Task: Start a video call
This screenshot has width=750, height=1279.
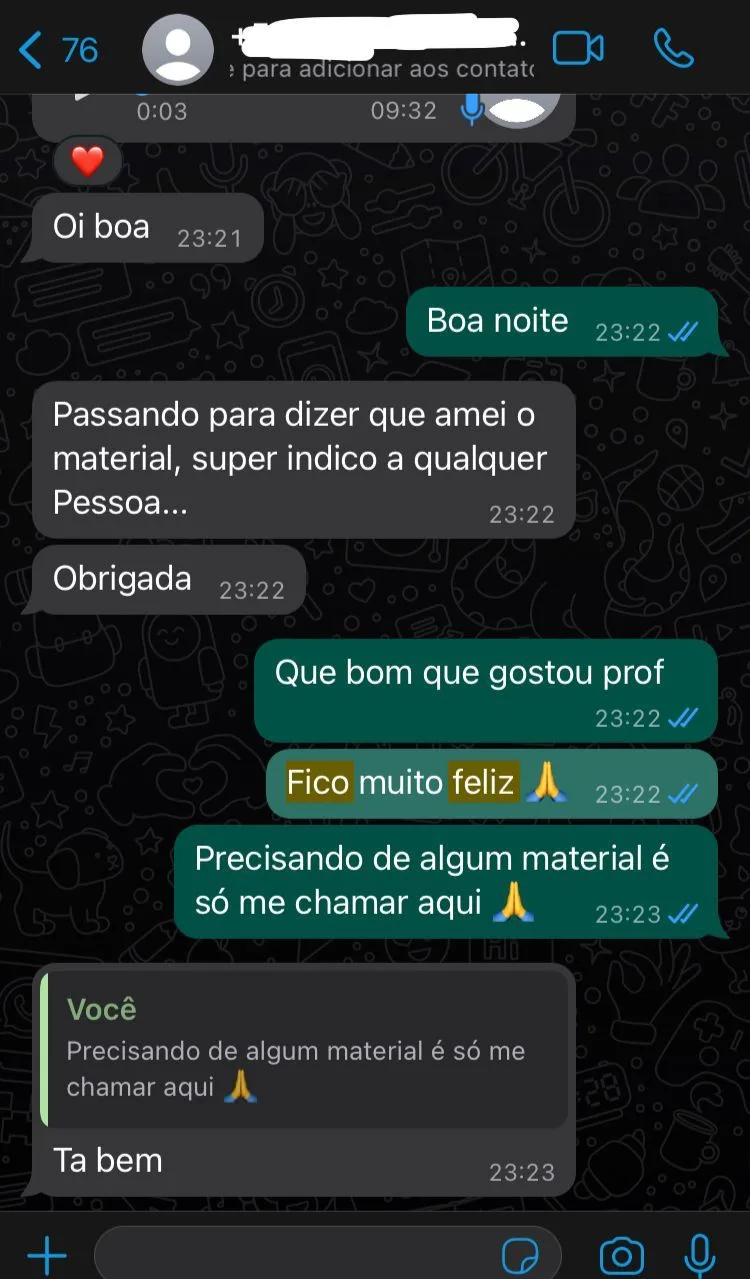Action: [578, 48]
